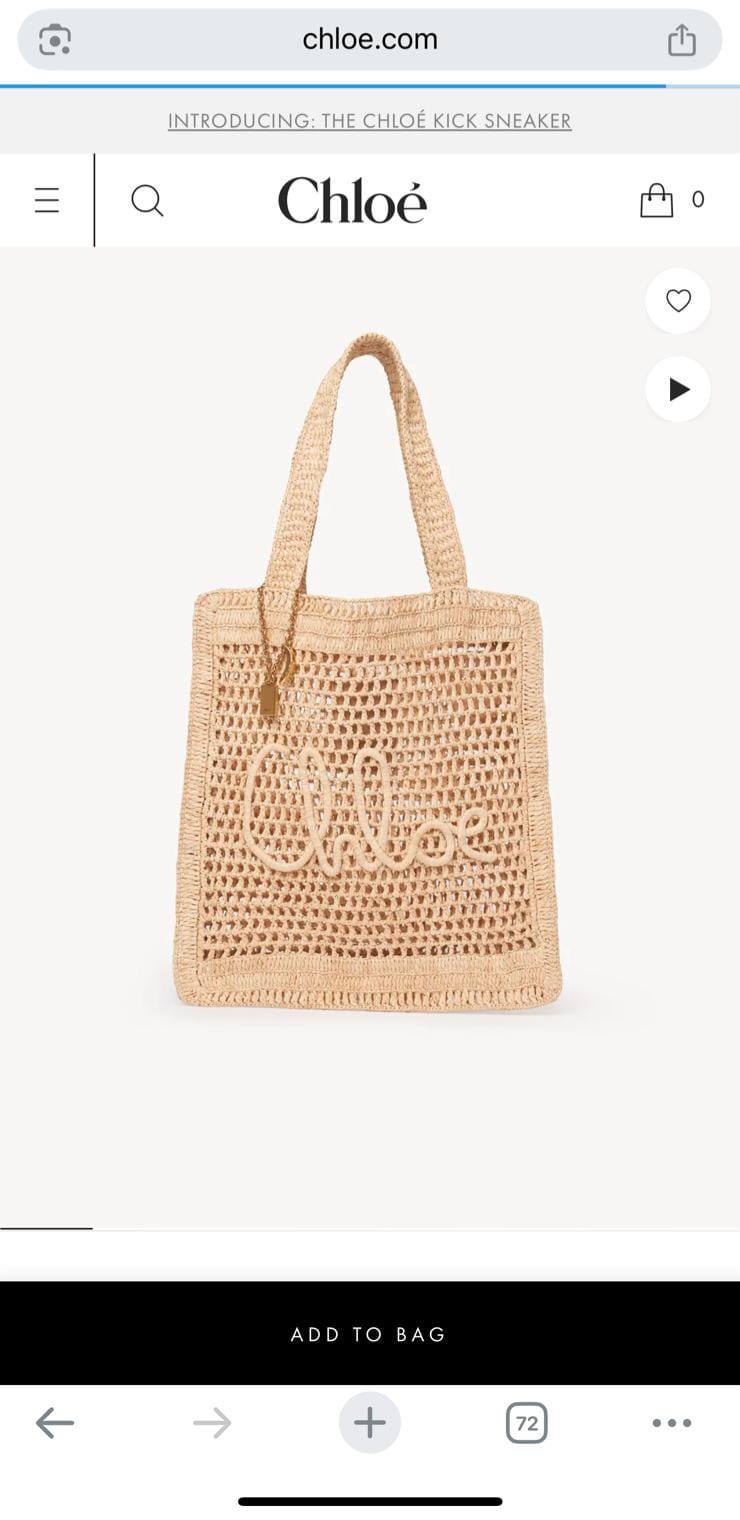Tap Add to Bag button
Image resolution: width=740 pixels, height=1520 pixels.
click(370, 1333)
